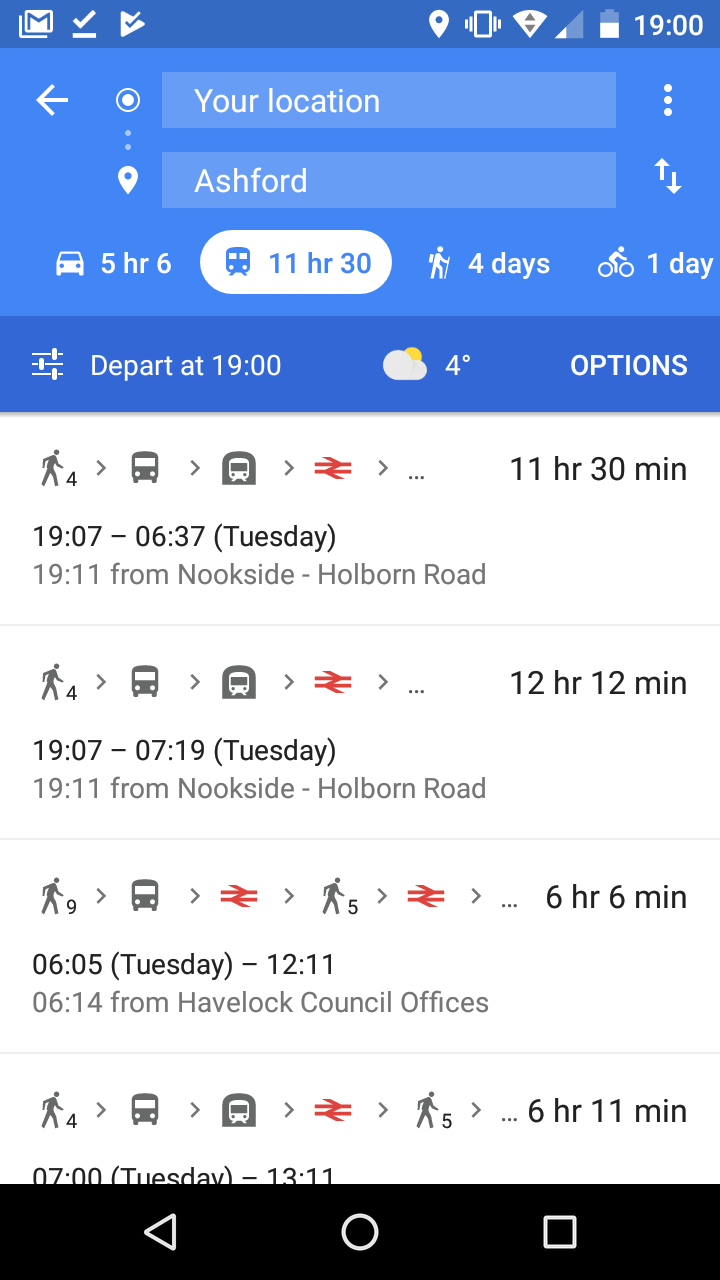Image resolution: width=720 pixels, height=1280 pixels.
Task: Switch to cycling mode 1 day
Action: point(655,264)
